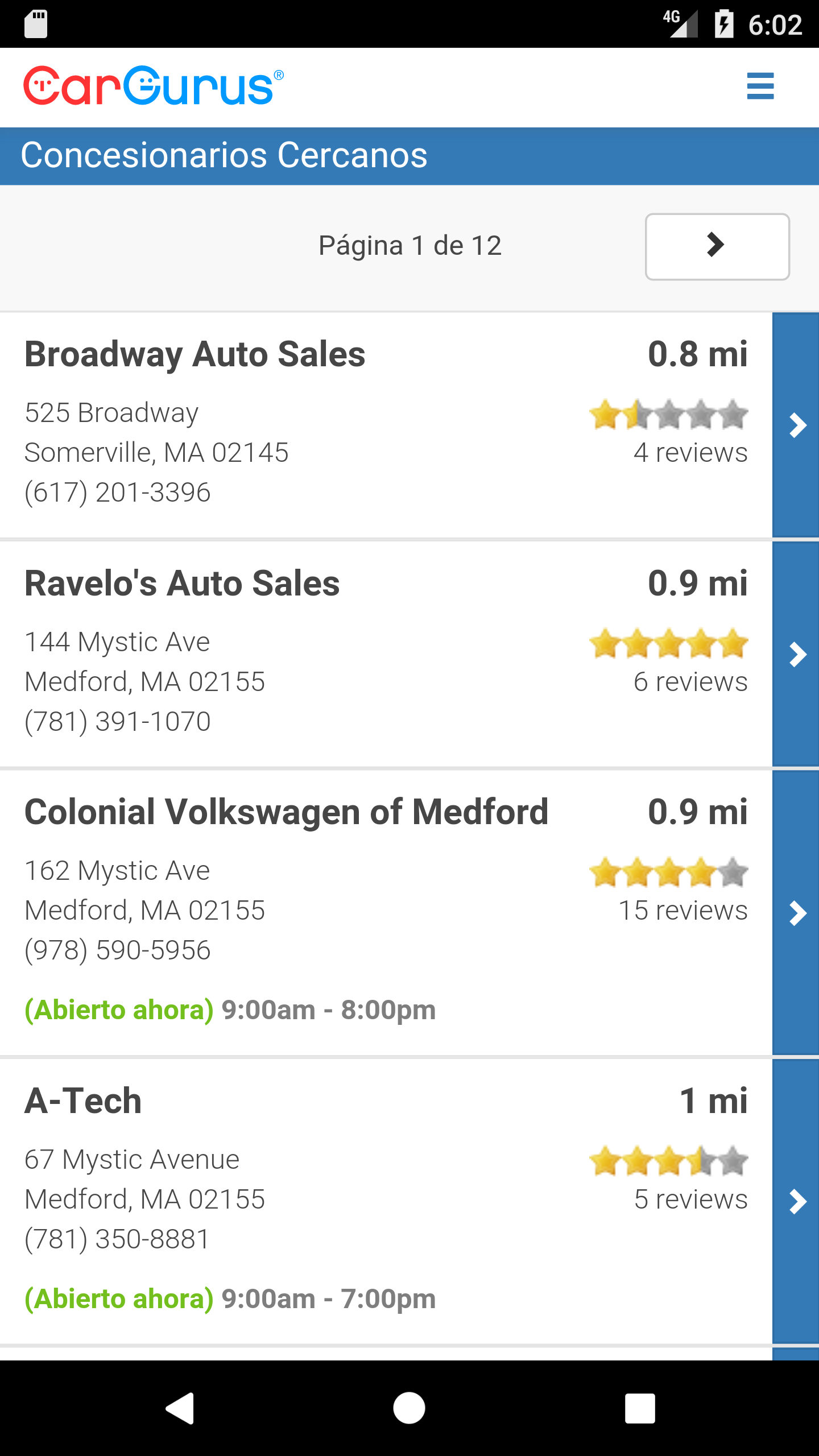The image size is (819, 1456).
Task: Tap the CarGurus logo to go home
Action: (154, 86)
